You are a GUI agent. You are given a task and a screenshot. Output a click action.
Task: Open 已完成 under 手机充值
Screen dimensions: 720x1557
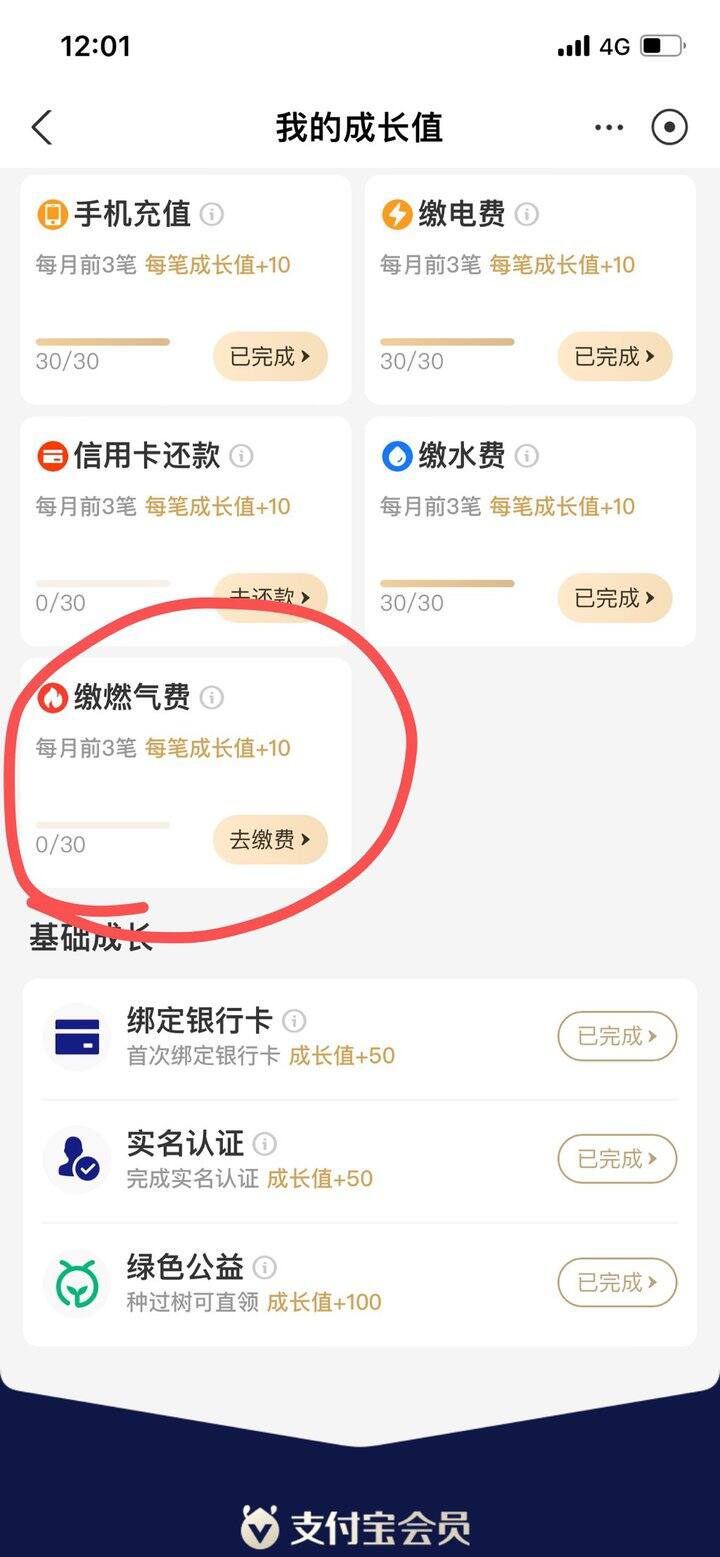[270, 356]
